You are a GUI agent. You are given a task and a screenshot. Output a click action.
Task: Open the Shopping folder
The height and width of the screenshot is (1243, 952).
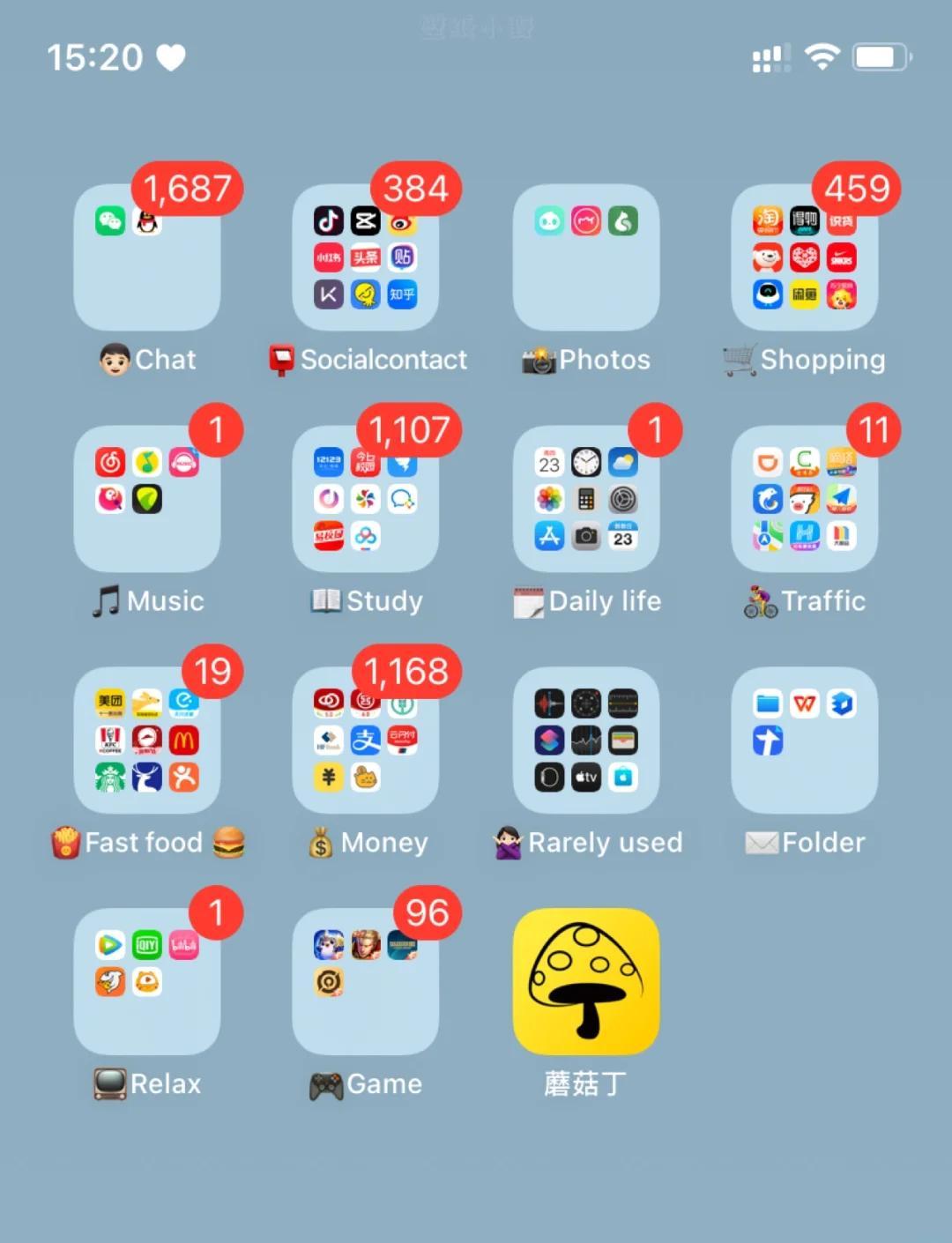(x=804, y=257)
